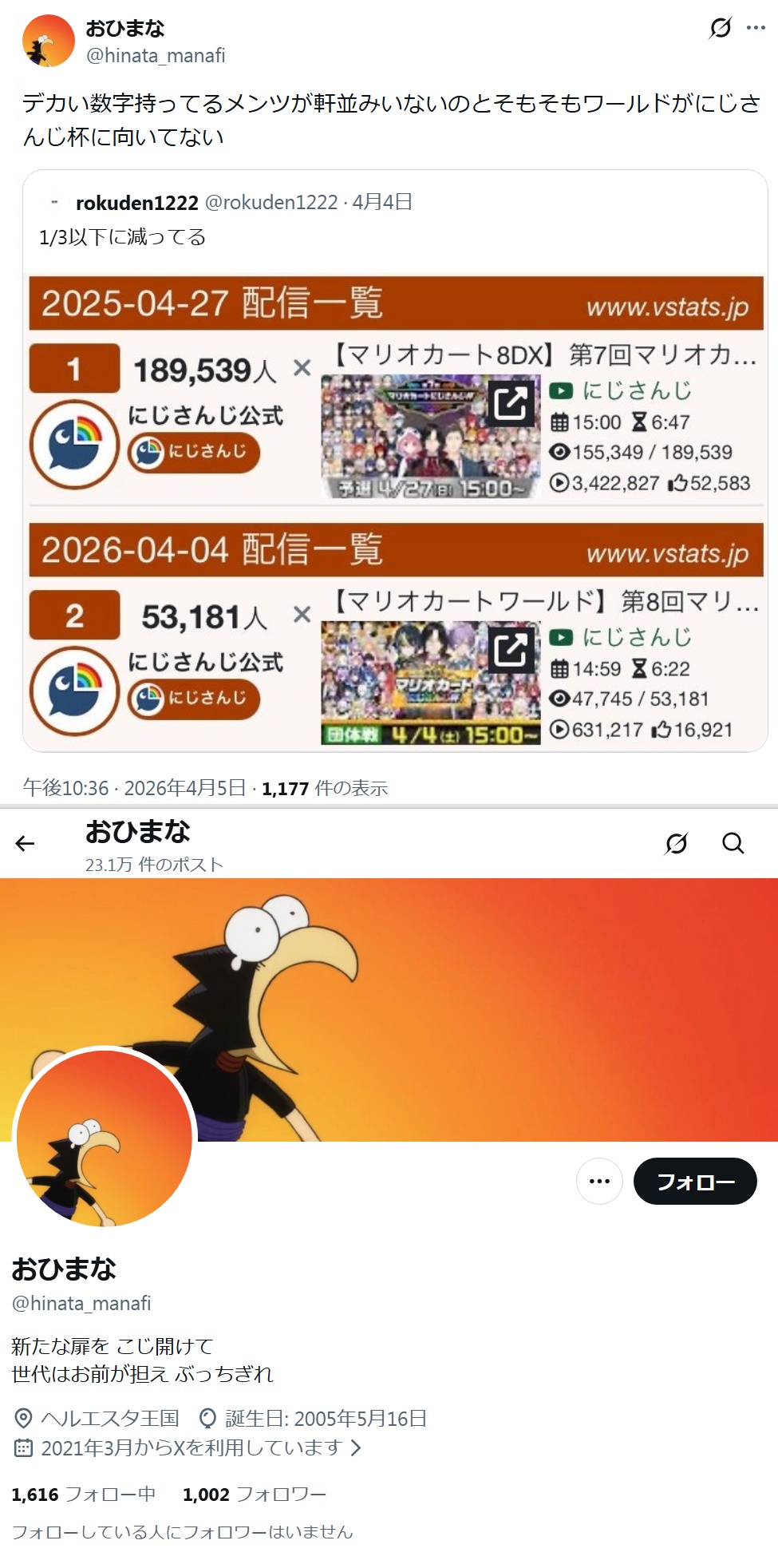Tap the Grok icon in the profile header
This screenshot has height=1568, width=778.
676,843
